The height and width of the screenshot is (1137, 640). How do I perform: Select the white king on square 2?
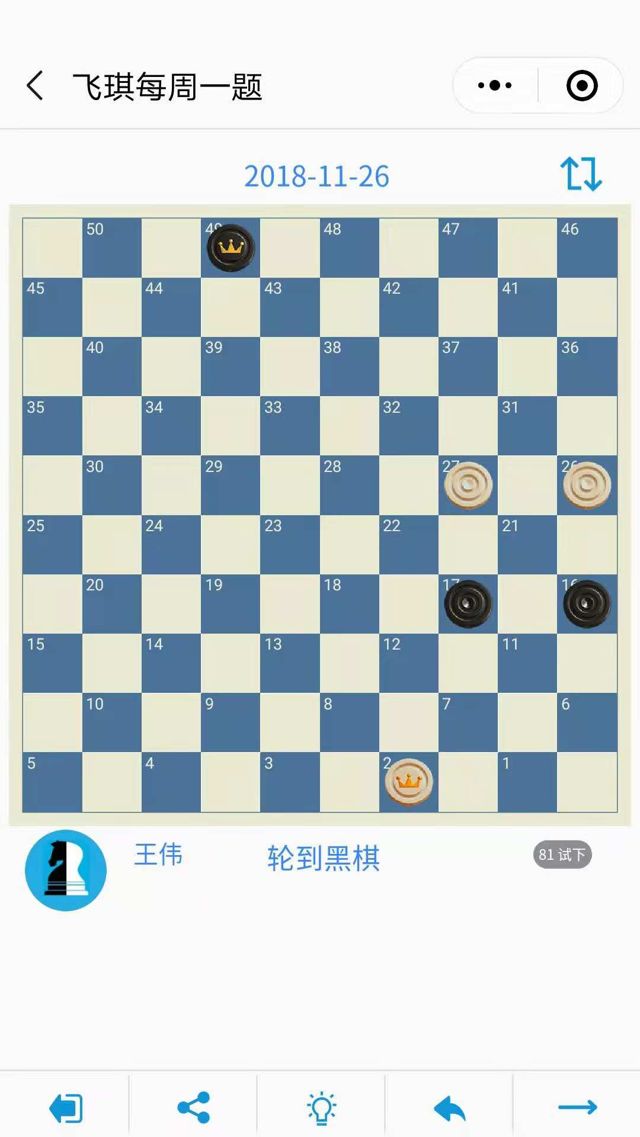pos(408,782)
